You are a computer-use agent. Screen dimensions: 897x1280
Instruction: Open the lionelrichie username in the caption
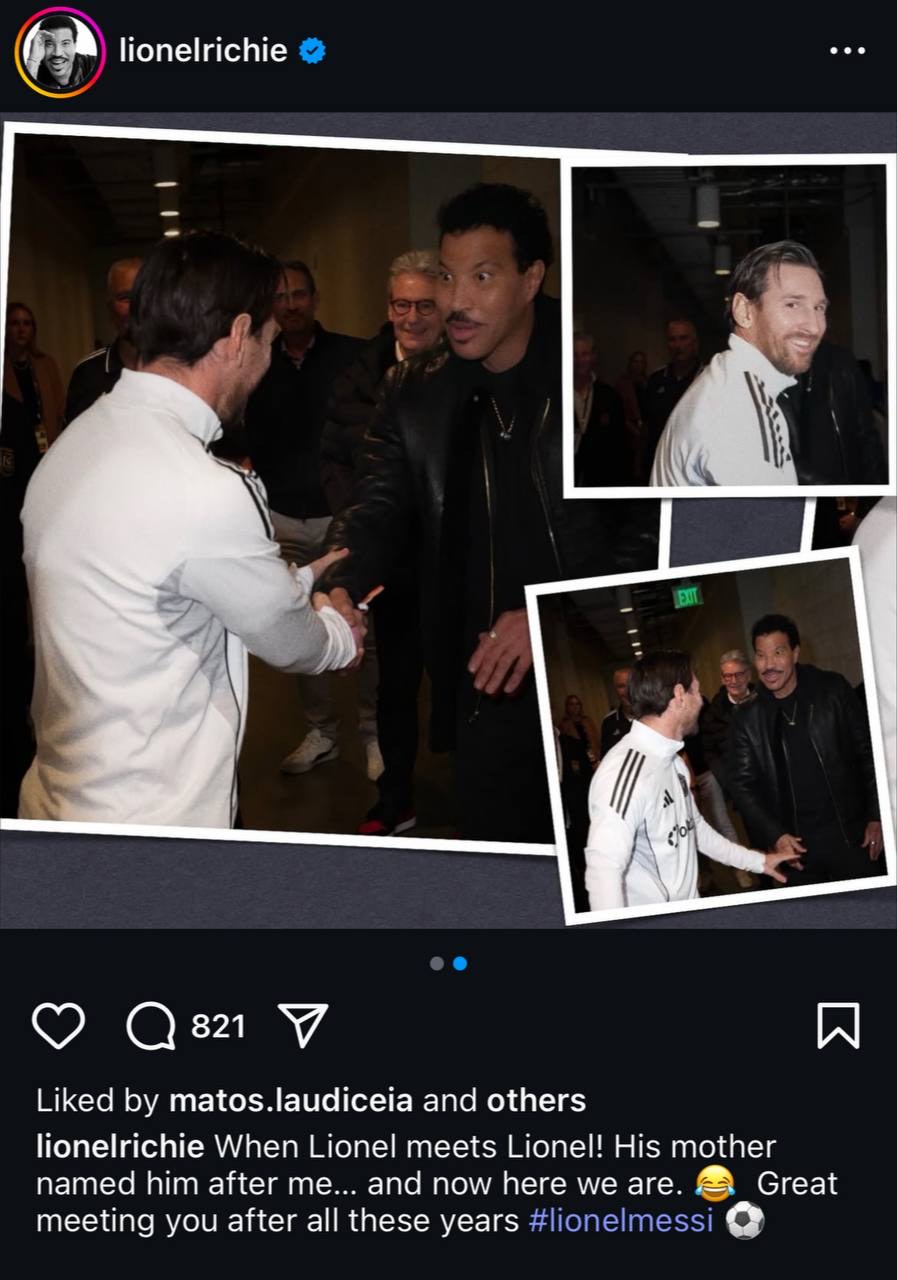[x=120, y=1146]
